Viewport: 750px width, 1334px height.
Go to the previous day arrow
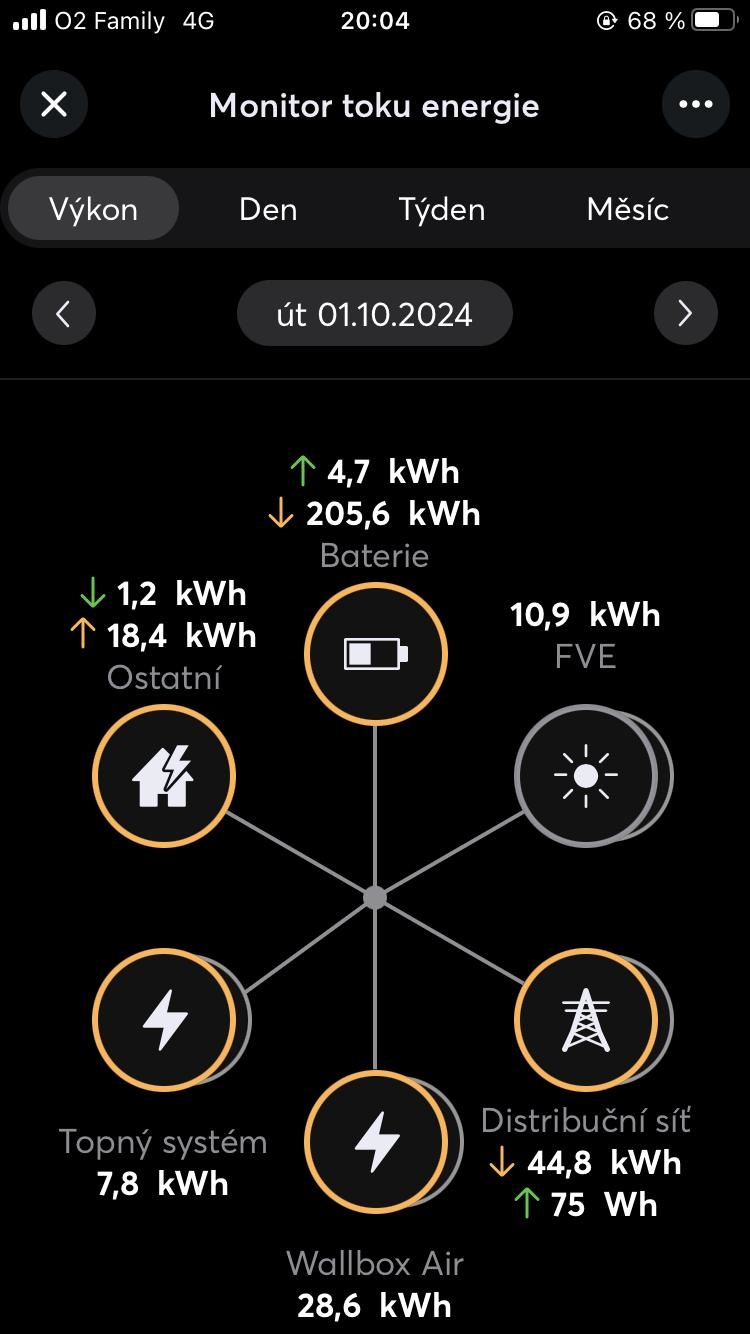64,314
